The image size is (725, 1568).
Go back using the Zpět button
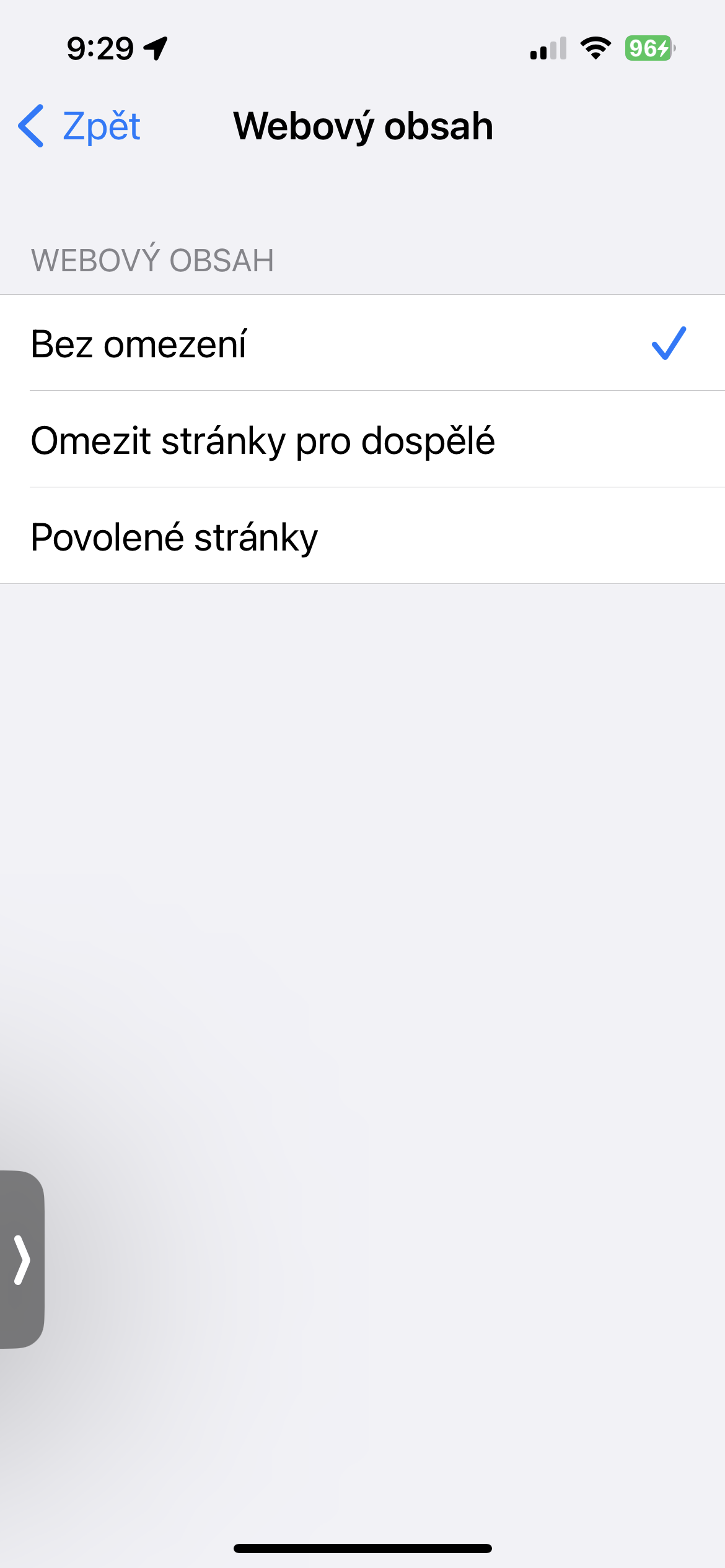click(81, 126)
